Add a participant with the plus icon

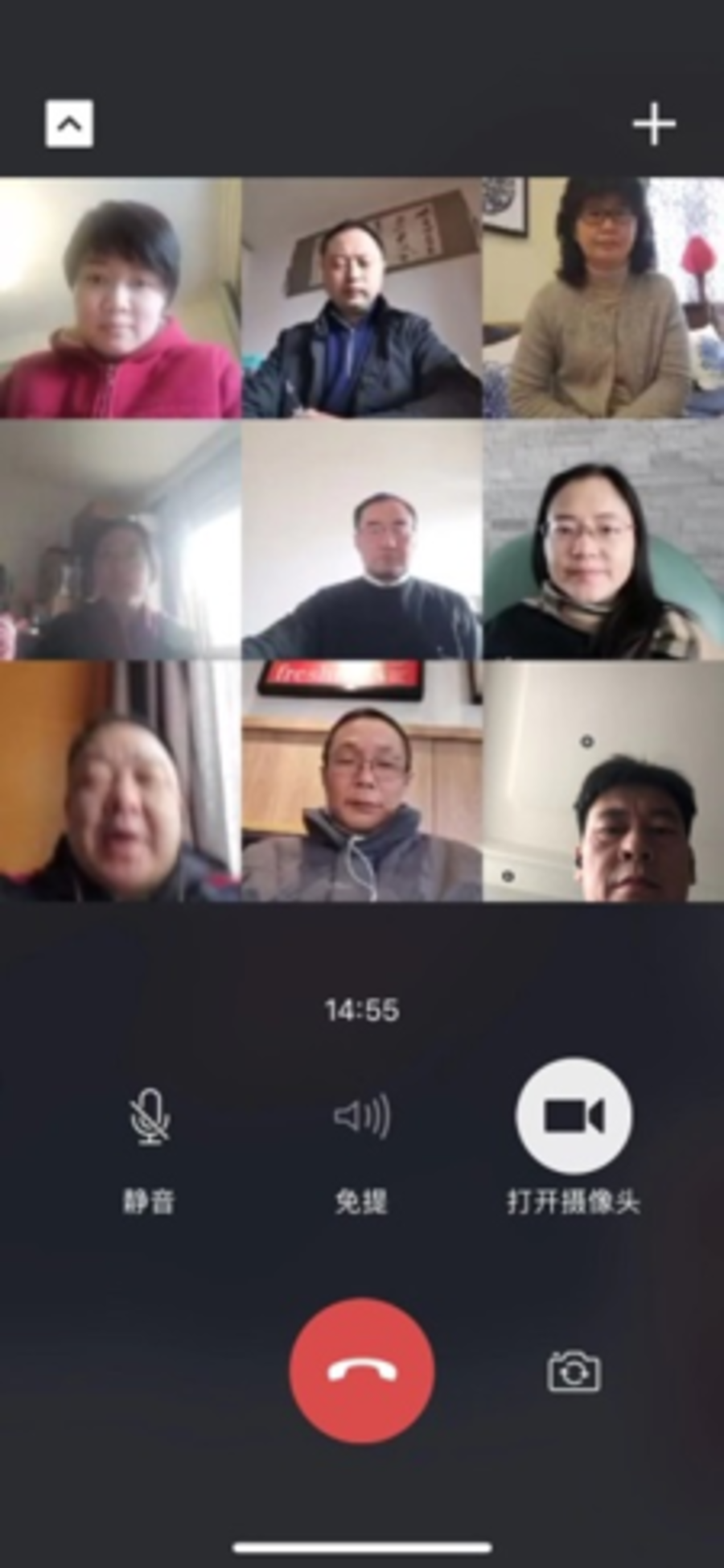click(x=653, y=124)
